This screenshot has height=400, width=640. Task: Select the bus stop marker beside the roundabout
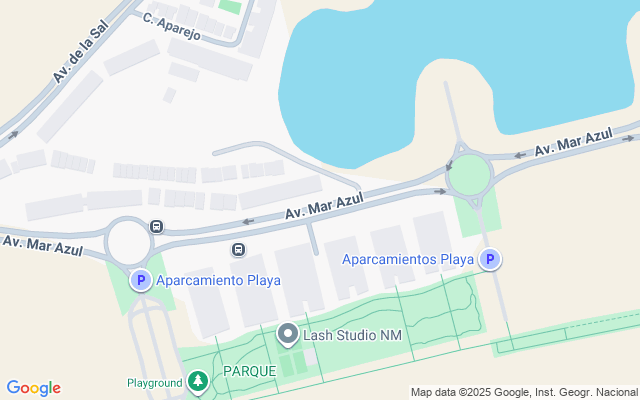coord(156,227)
